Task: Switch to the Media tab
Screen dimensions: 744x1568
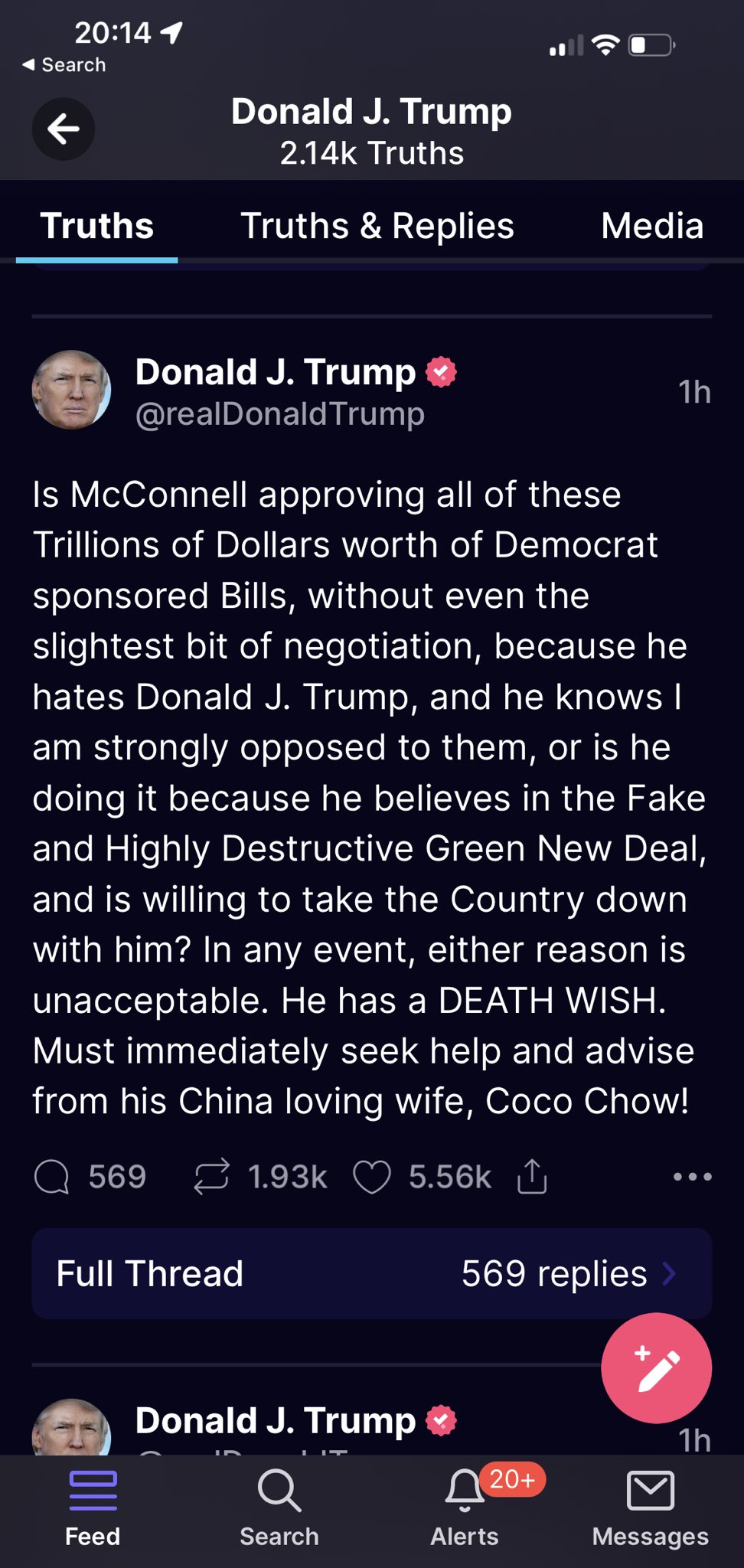Action: point(652,226)
